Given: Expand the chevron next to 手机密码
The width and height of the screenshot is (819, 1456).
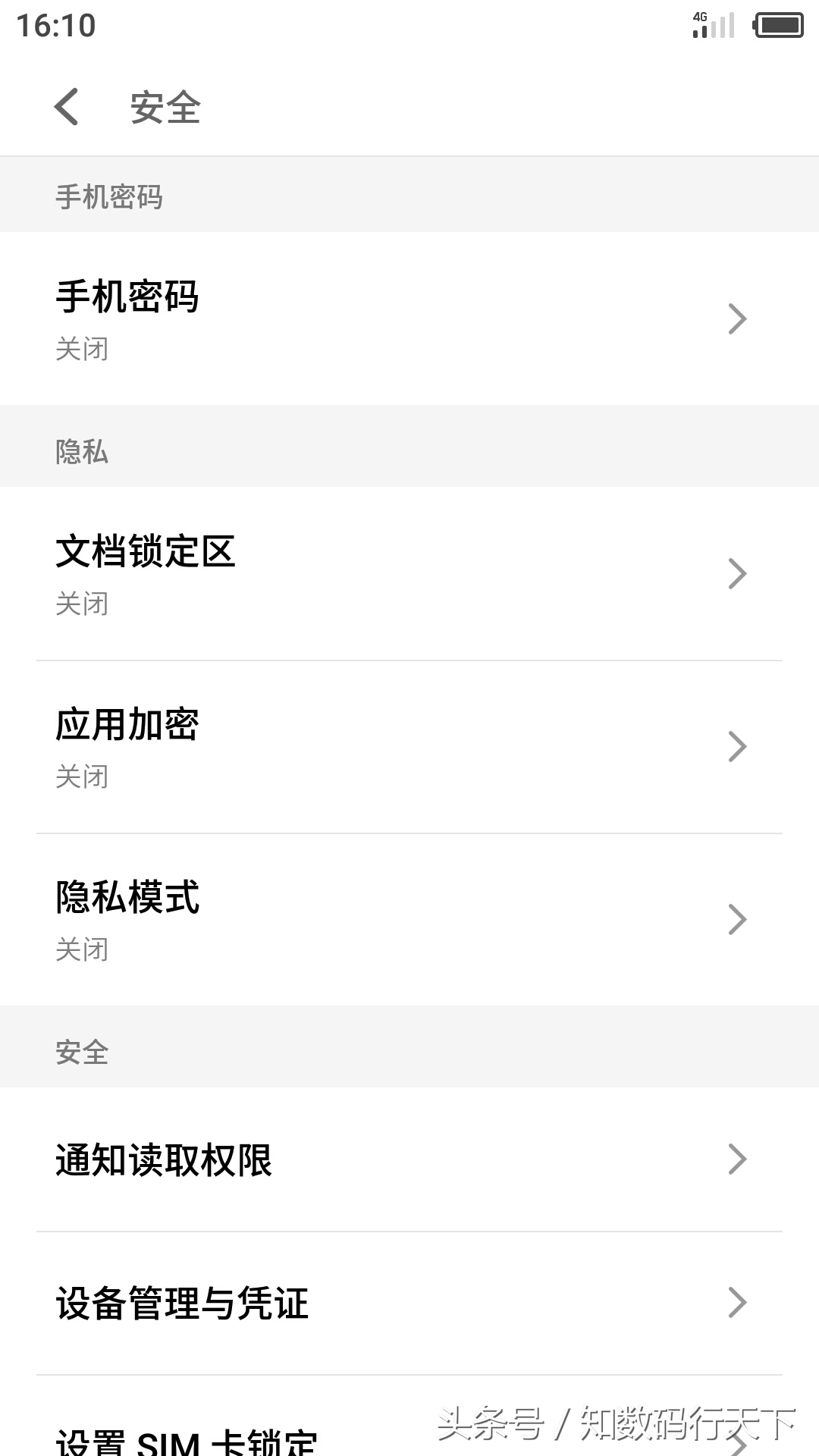Looking at the screenshot, I should pos(736,319).
